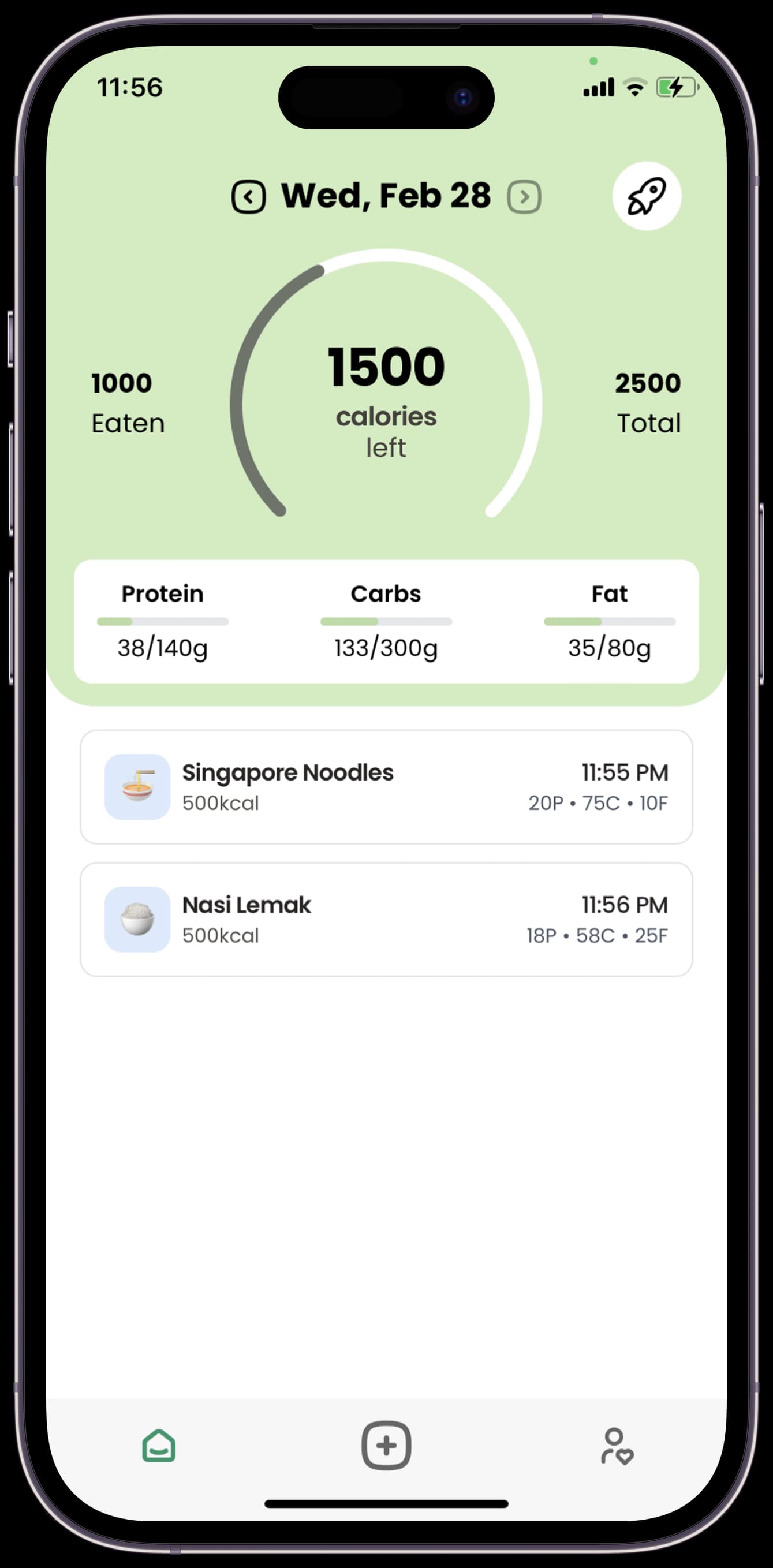Open the Singapore Noodles entry

click(386, 786)
